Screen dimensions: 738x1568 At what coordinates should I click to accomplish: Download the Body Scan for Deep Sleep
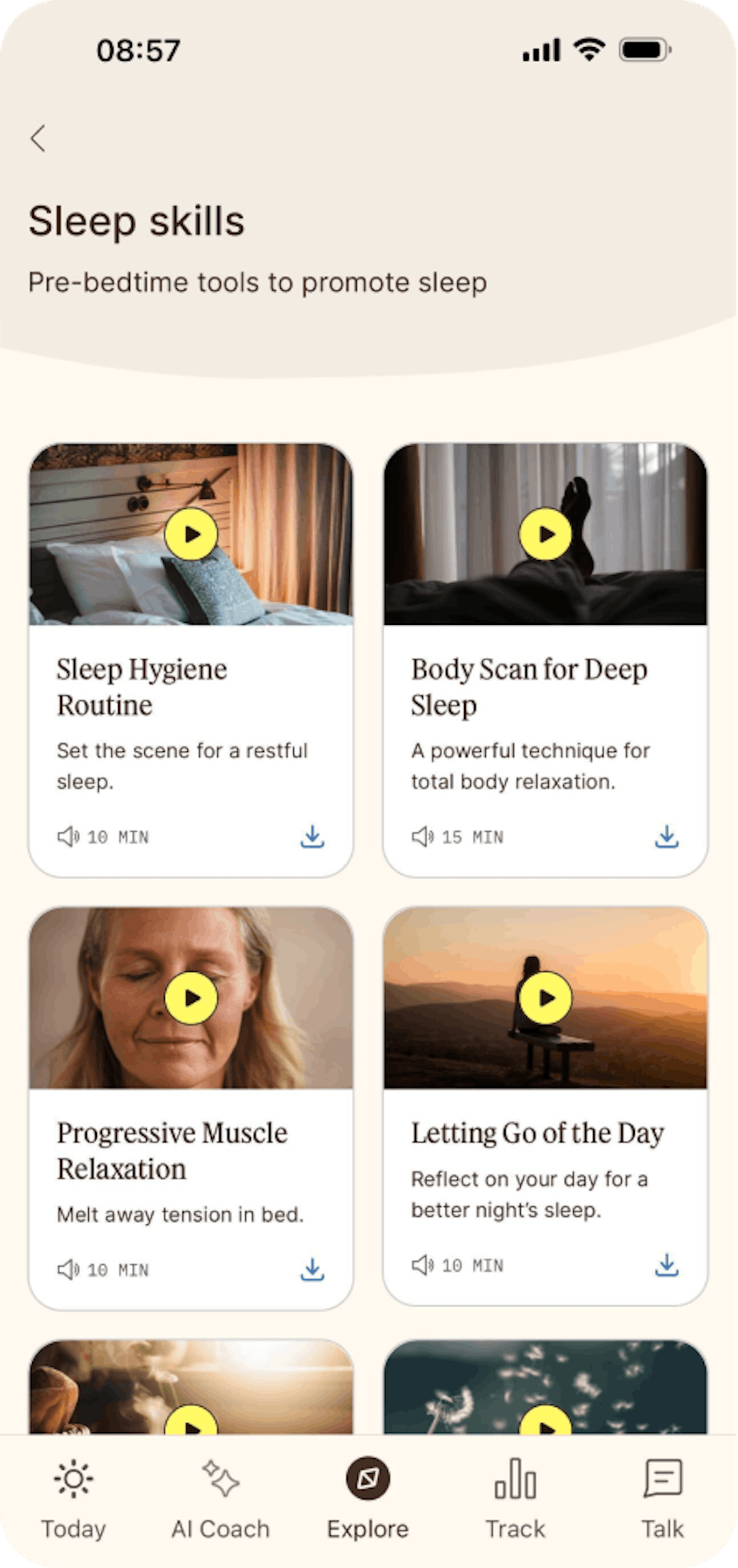[666, 837]
